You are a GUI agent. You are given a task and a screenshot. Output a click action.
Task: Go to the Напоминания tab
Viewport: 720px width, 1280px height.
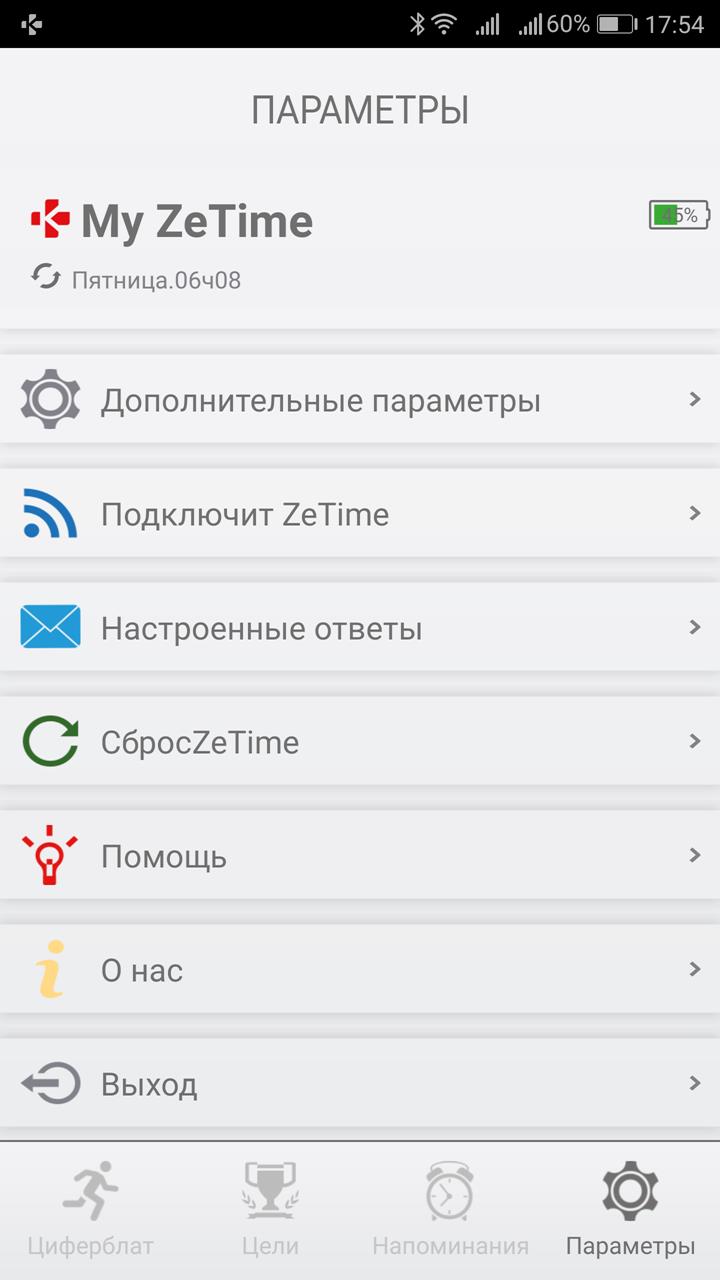point(450,1211)
